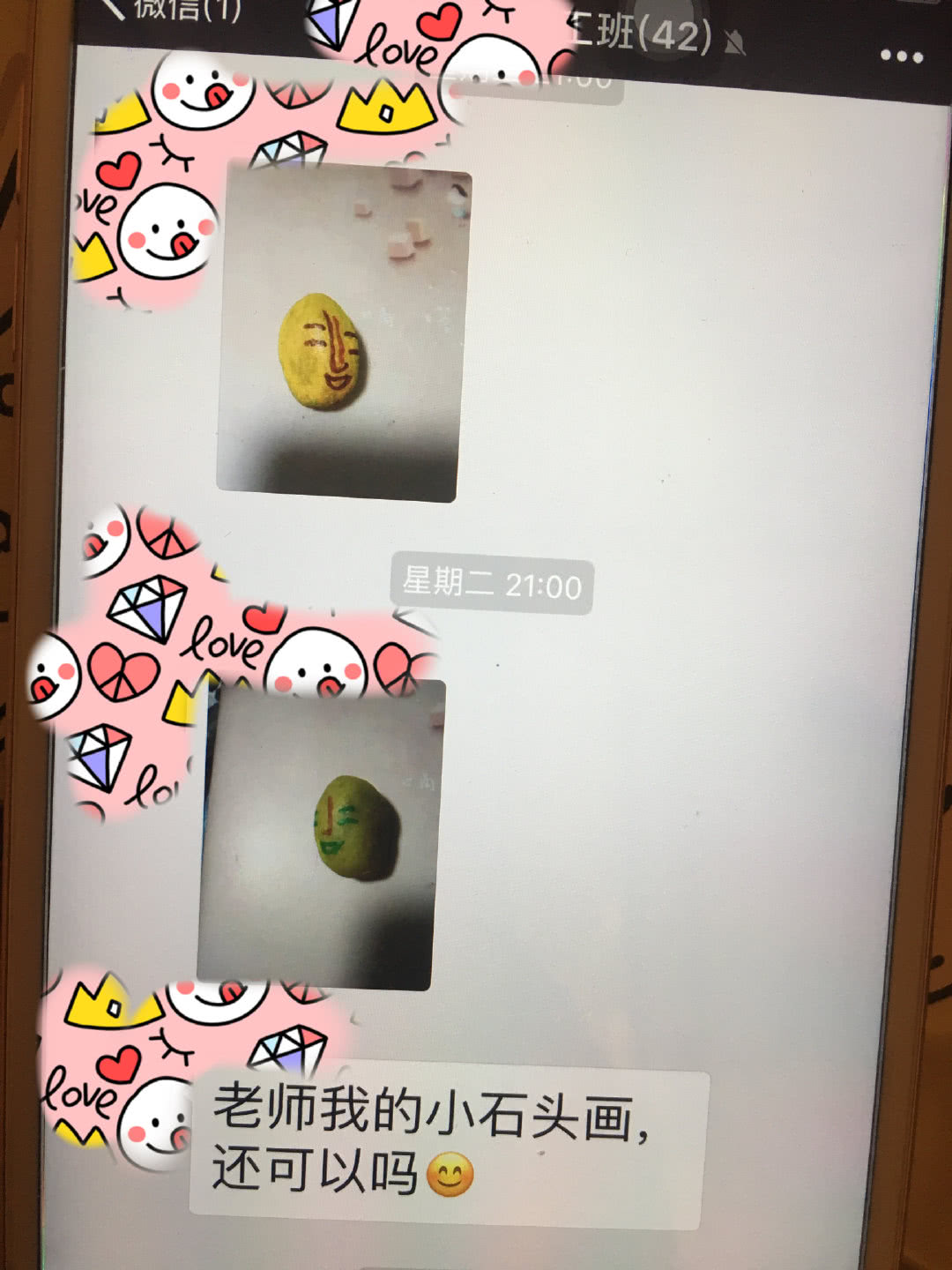Open the stone photo with the green painted face

pyautogui.click(x=321, y=833)
